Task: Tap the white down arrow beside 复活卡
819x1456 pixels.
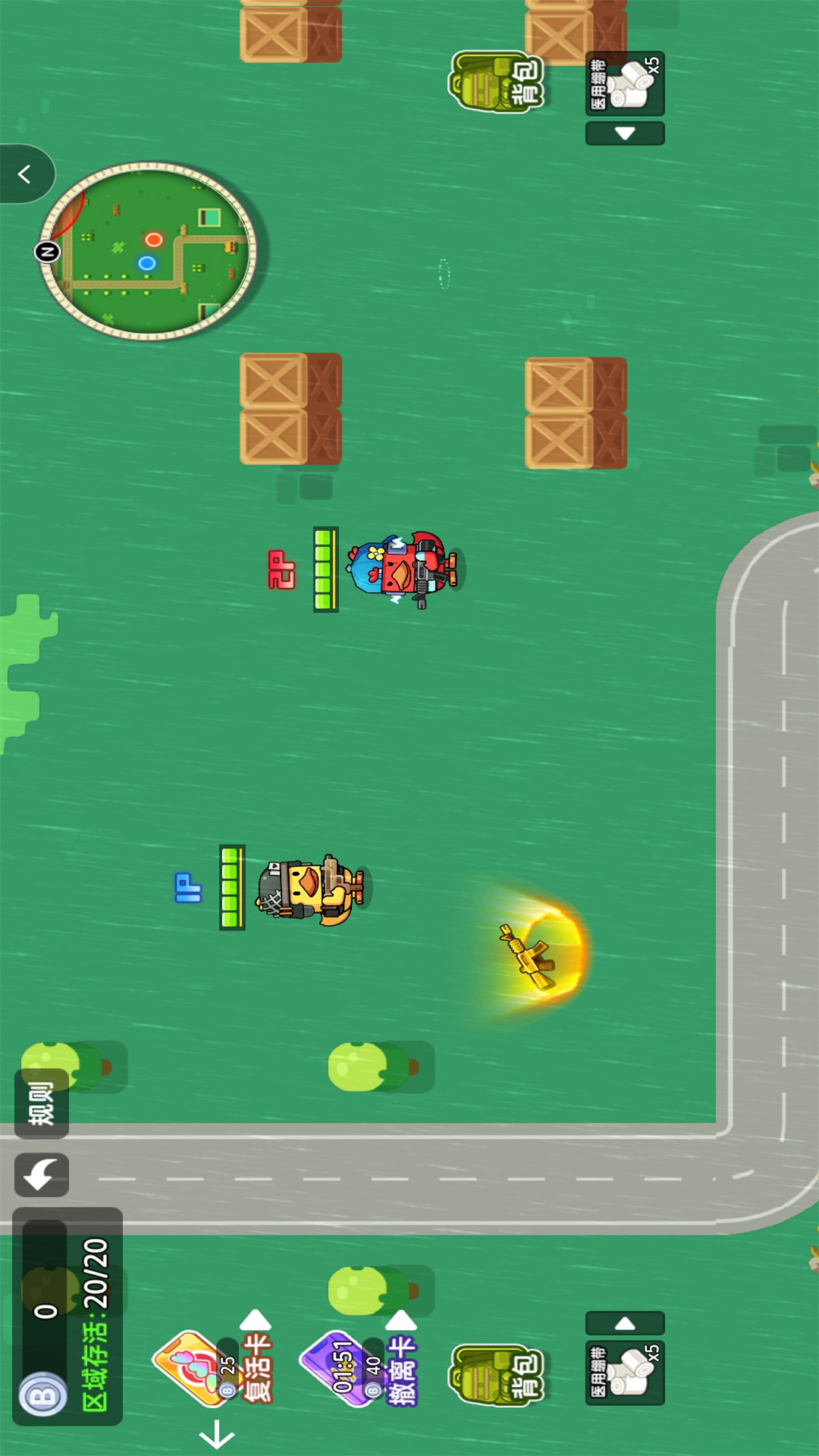Action: [x=217, y=1434]
